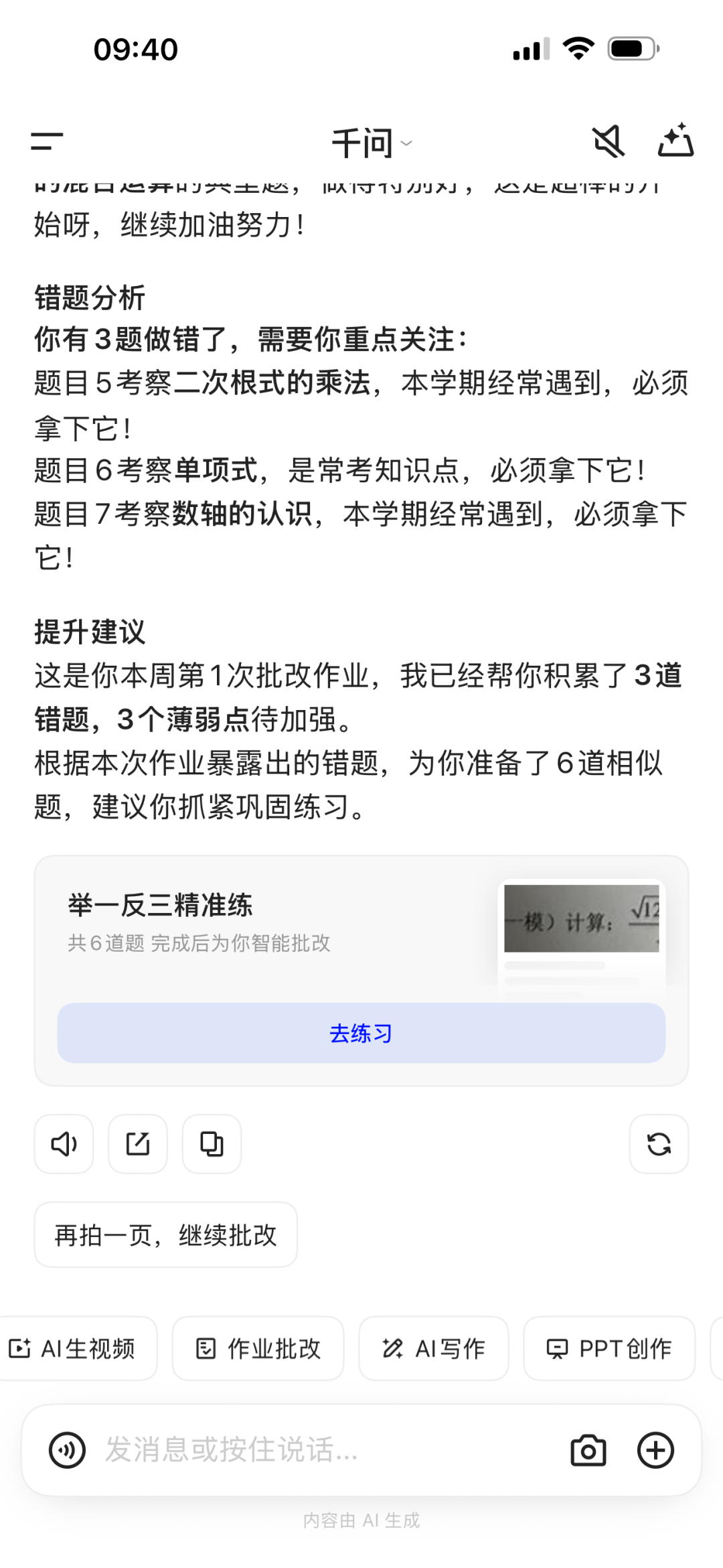Share the conversation from the top bar
The width and height of the screenshot is (723, 1568).
pyautogui.click(x=677, y=141)
